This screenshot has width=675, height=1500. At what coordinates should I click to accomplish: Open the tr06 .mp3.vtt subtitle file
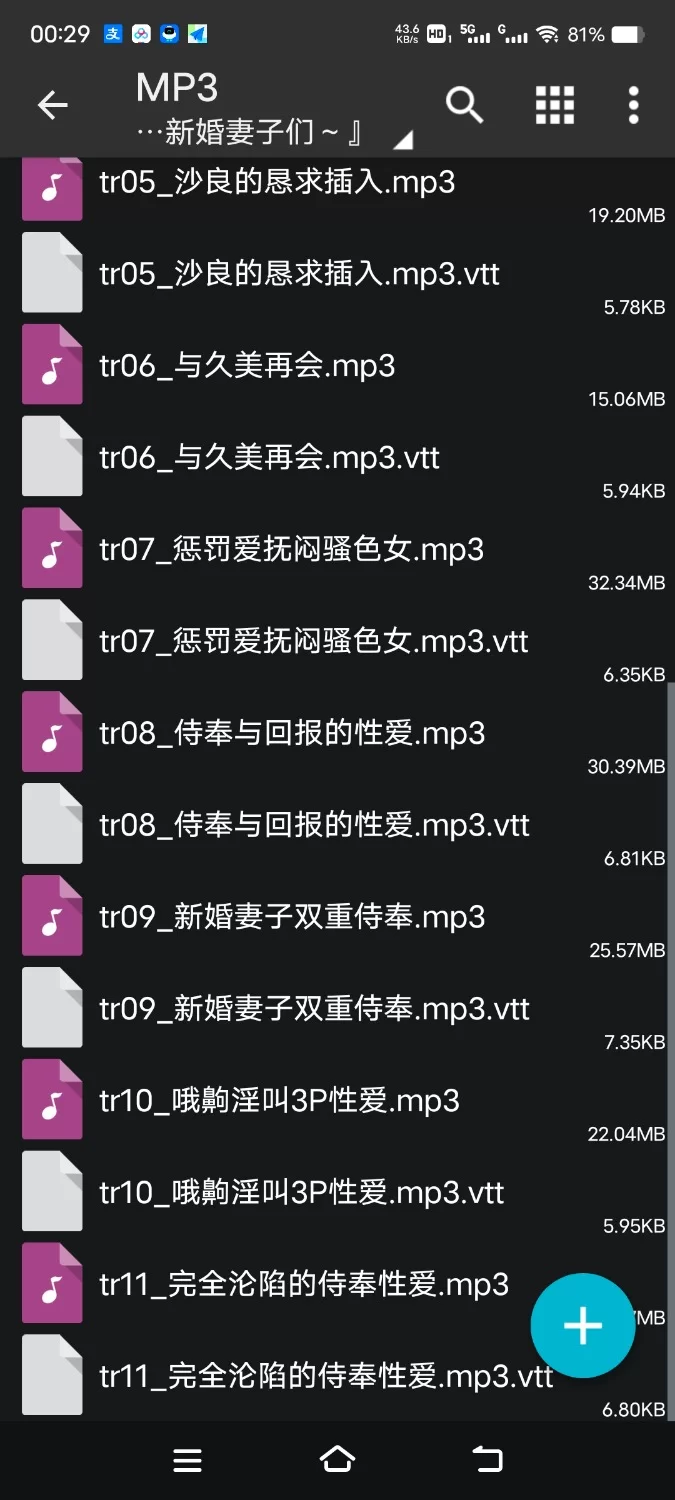tap(269, 459)
